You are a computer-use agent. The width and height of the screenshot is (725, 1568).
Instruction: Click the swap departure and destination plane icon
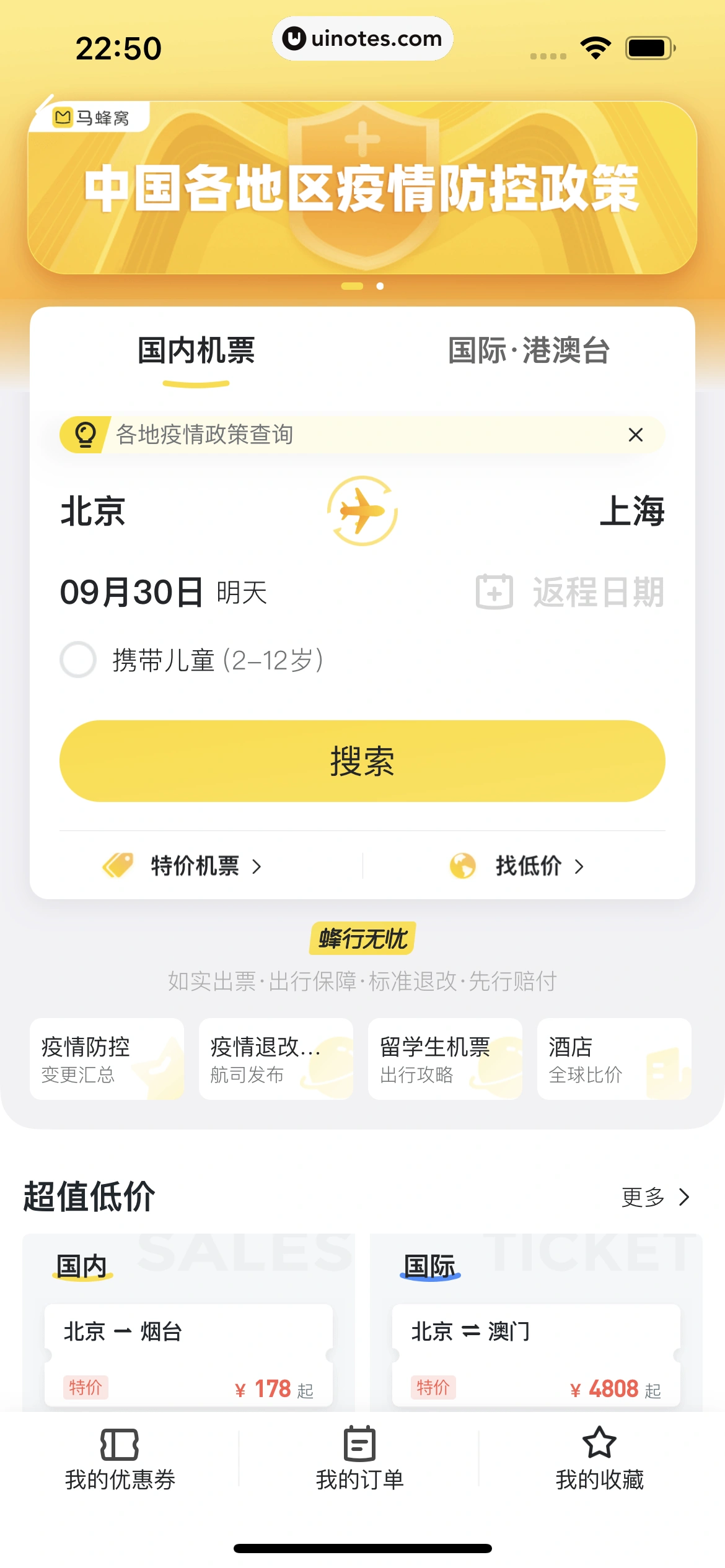tap(362, 513)
